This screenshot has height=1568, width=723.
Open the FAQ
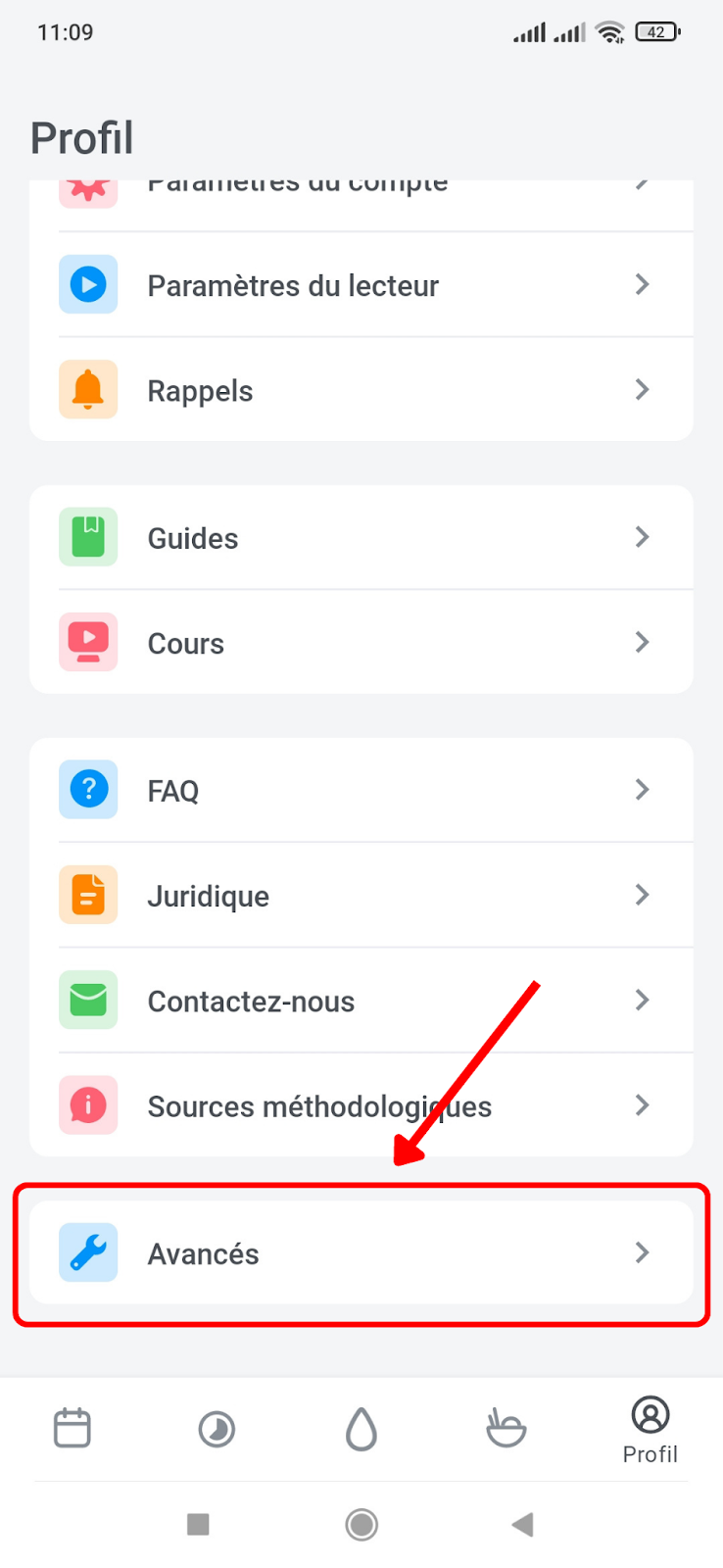coord(361,790)
